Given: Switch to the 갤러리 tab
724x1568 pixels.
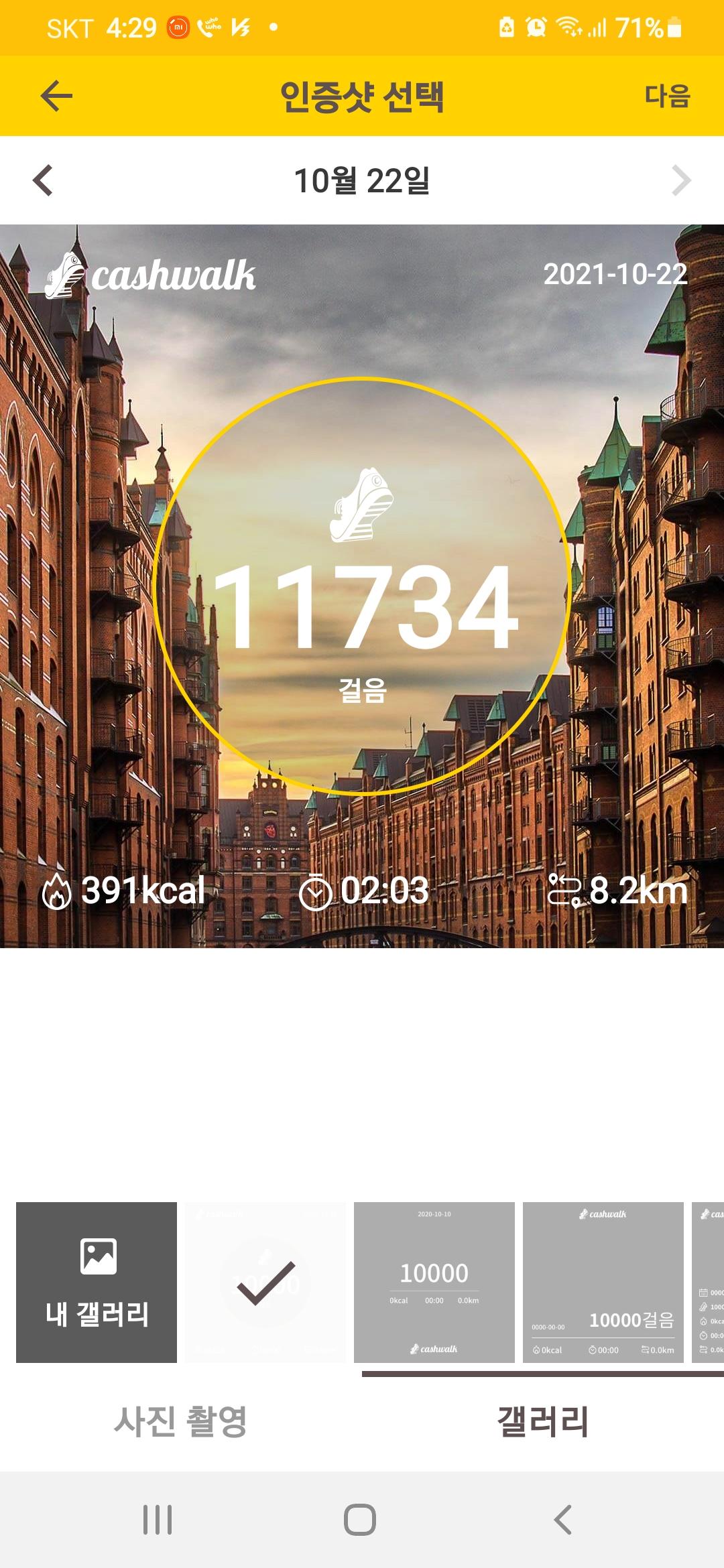Looking at the screenshot, I should pyautogui.click(x=543, y=1421).
